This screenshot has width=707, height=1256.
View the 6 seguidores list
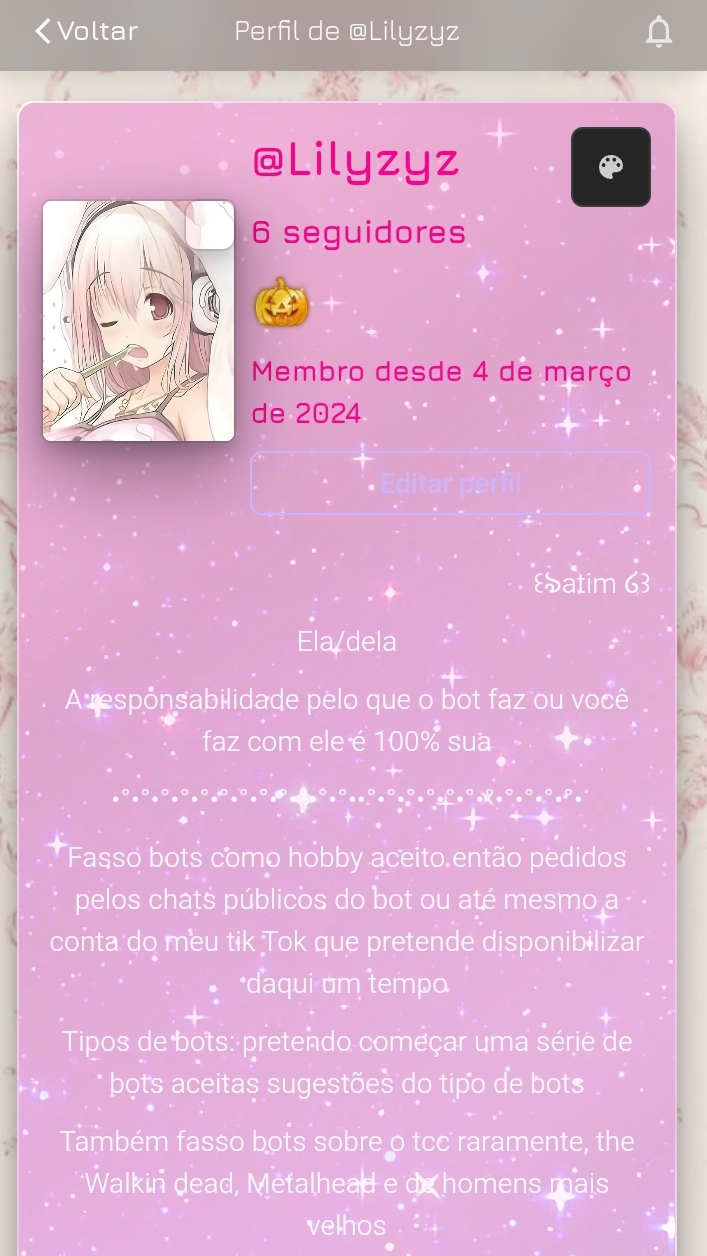(359, 233)
